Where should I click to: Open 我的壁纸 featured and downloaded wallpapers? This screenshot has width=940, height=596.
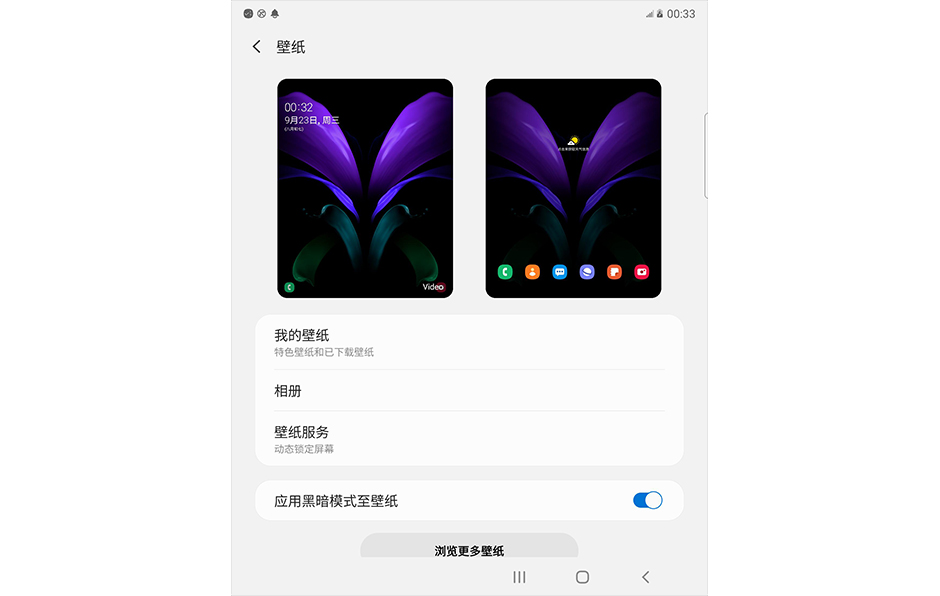(x=468, y=343)
